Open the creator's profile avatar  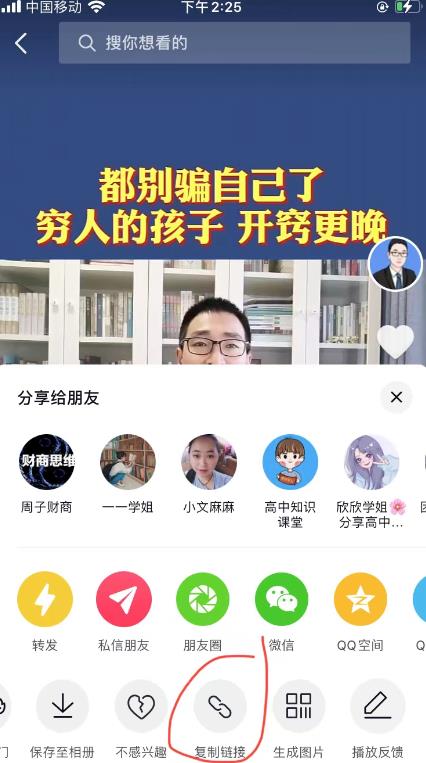tap(395, 264)
